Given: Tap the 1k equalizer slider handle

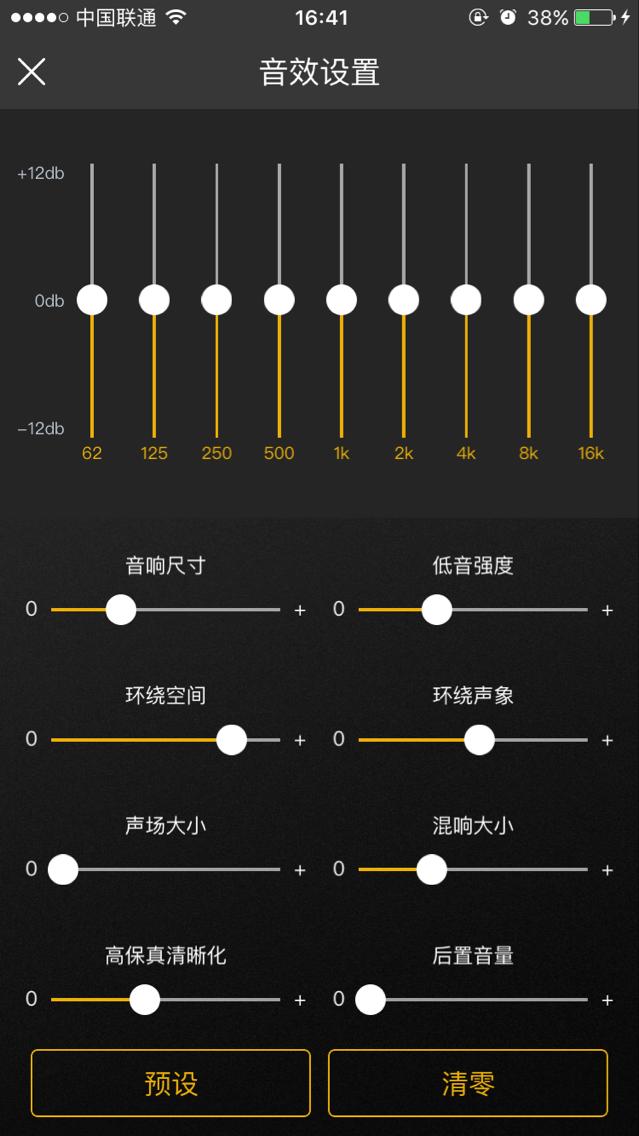Looking at the screenshot, I should point(341,299).
